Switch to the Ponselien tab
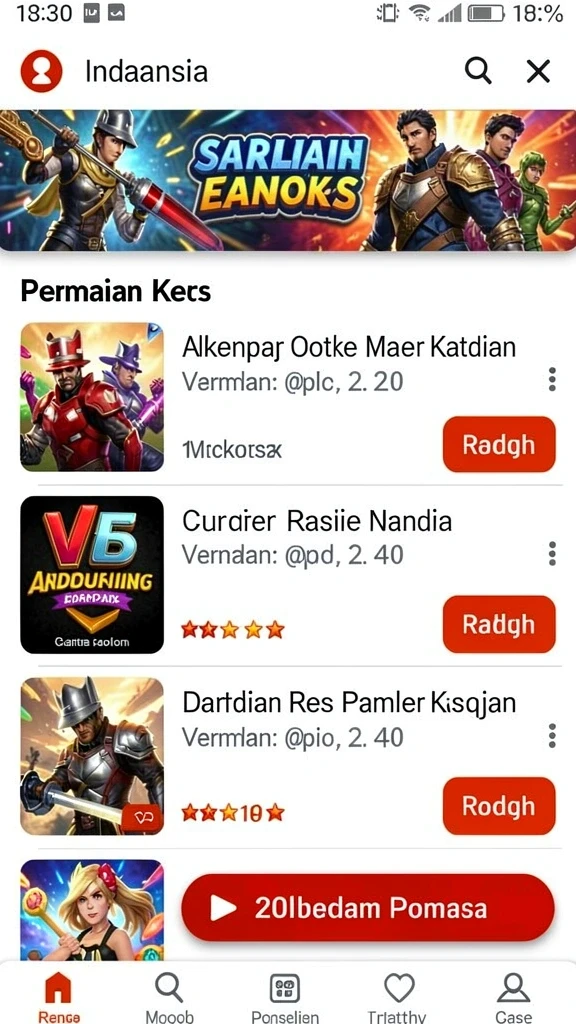The height and width of the screenshot is (1024, 576). coord(285,997)
